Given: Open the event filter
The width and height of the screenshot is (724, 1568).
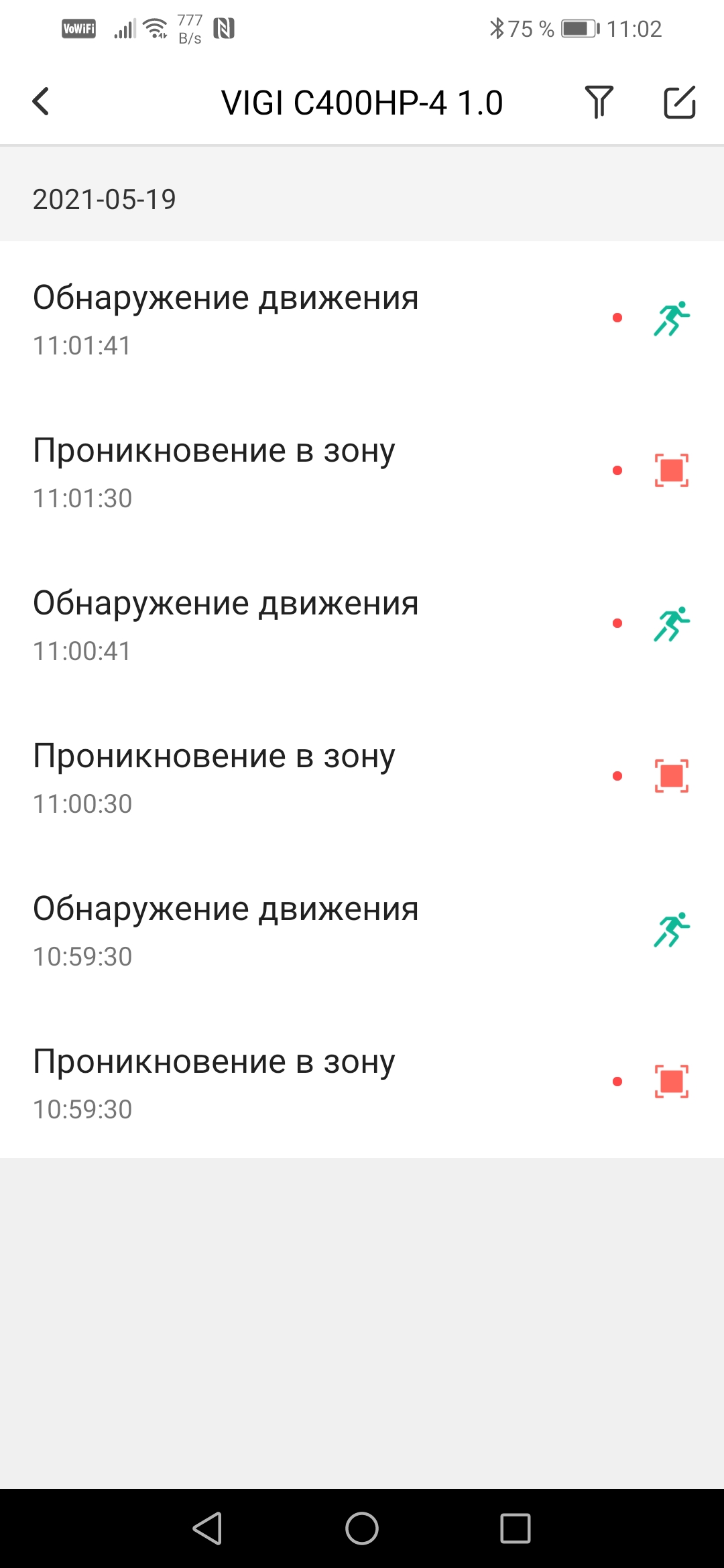Looking at the screenshot, I should 599,102.
